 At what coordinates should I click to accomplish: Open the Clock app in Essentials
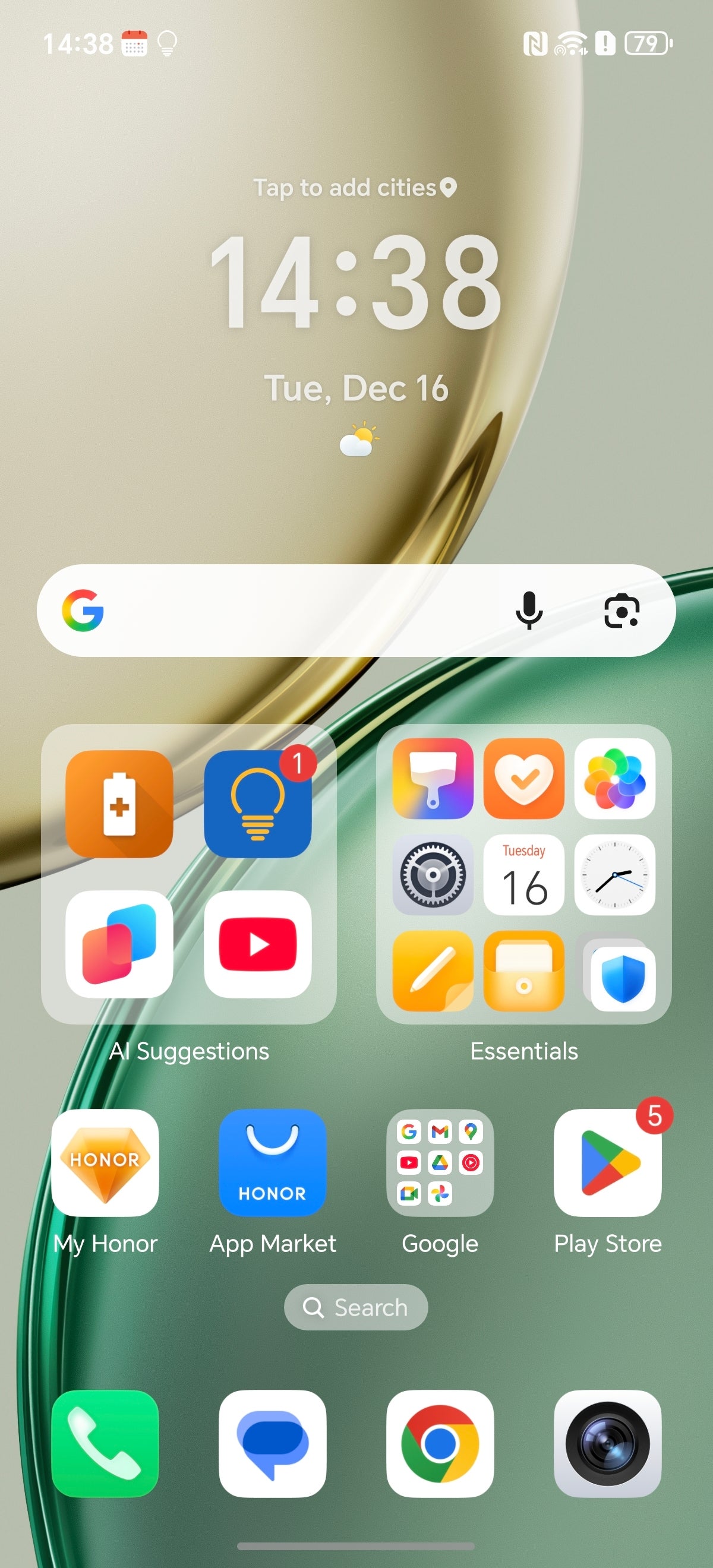(614, 874)
